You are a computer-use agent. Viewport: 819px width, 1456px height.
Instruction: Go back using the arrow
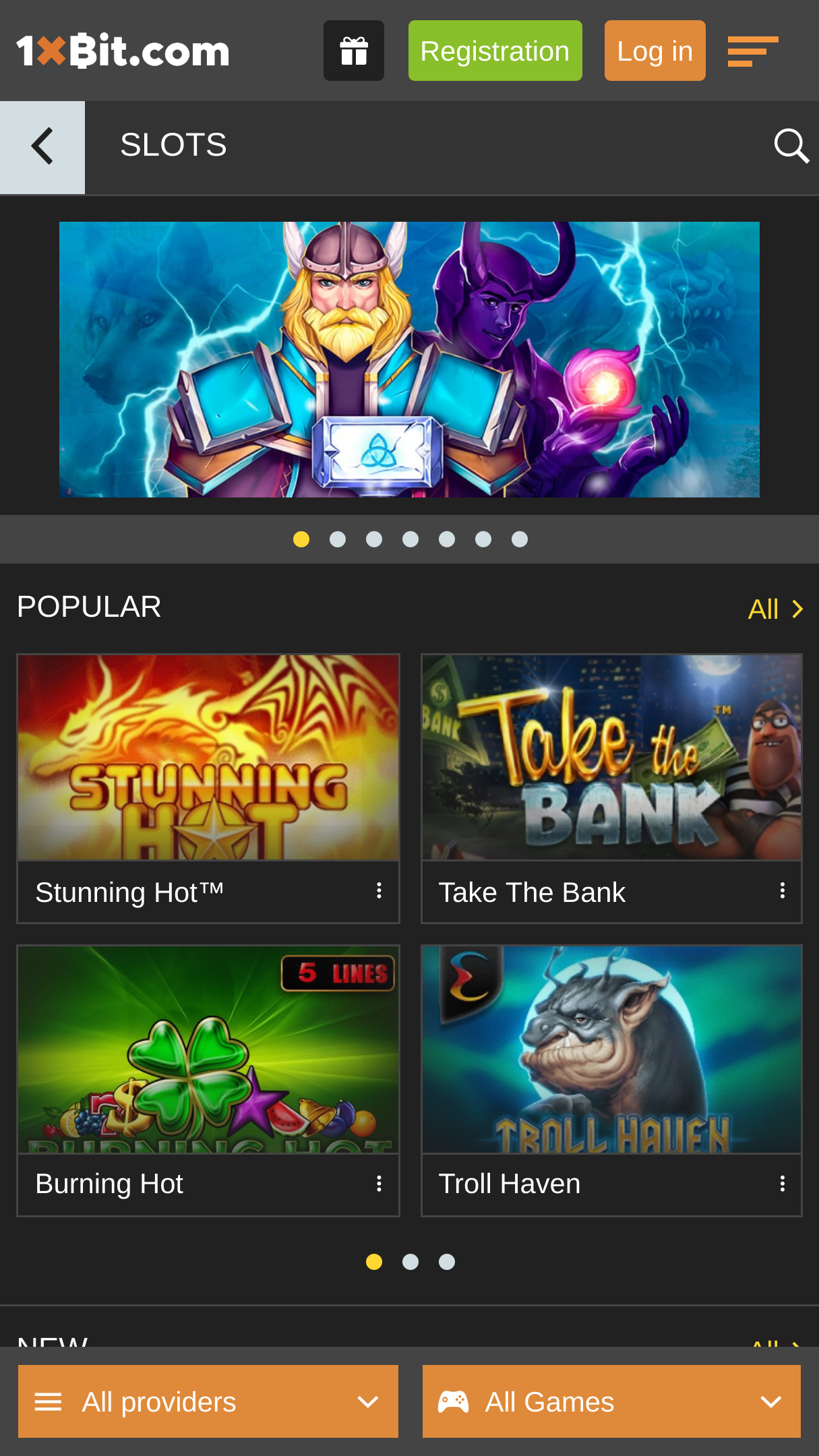42,147
